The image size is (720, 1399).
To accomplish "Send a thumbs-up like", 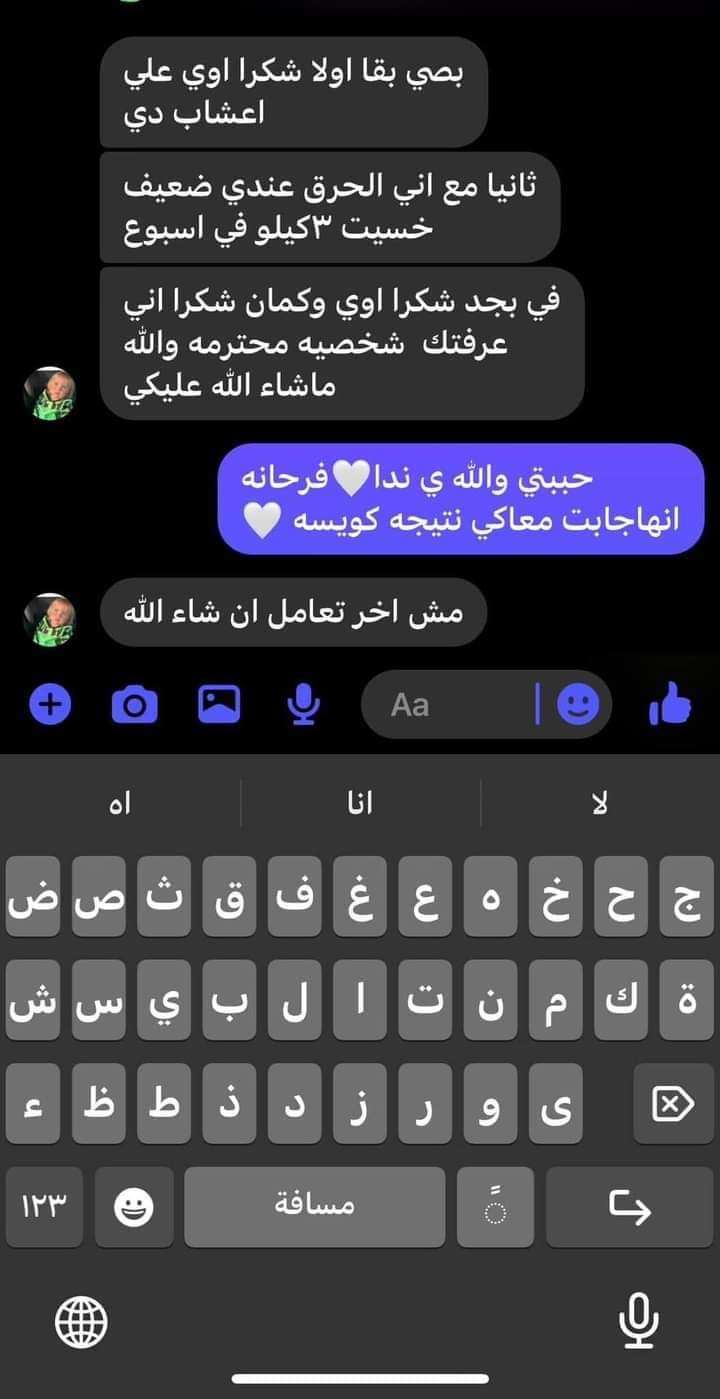I will [x=670, y=705].
